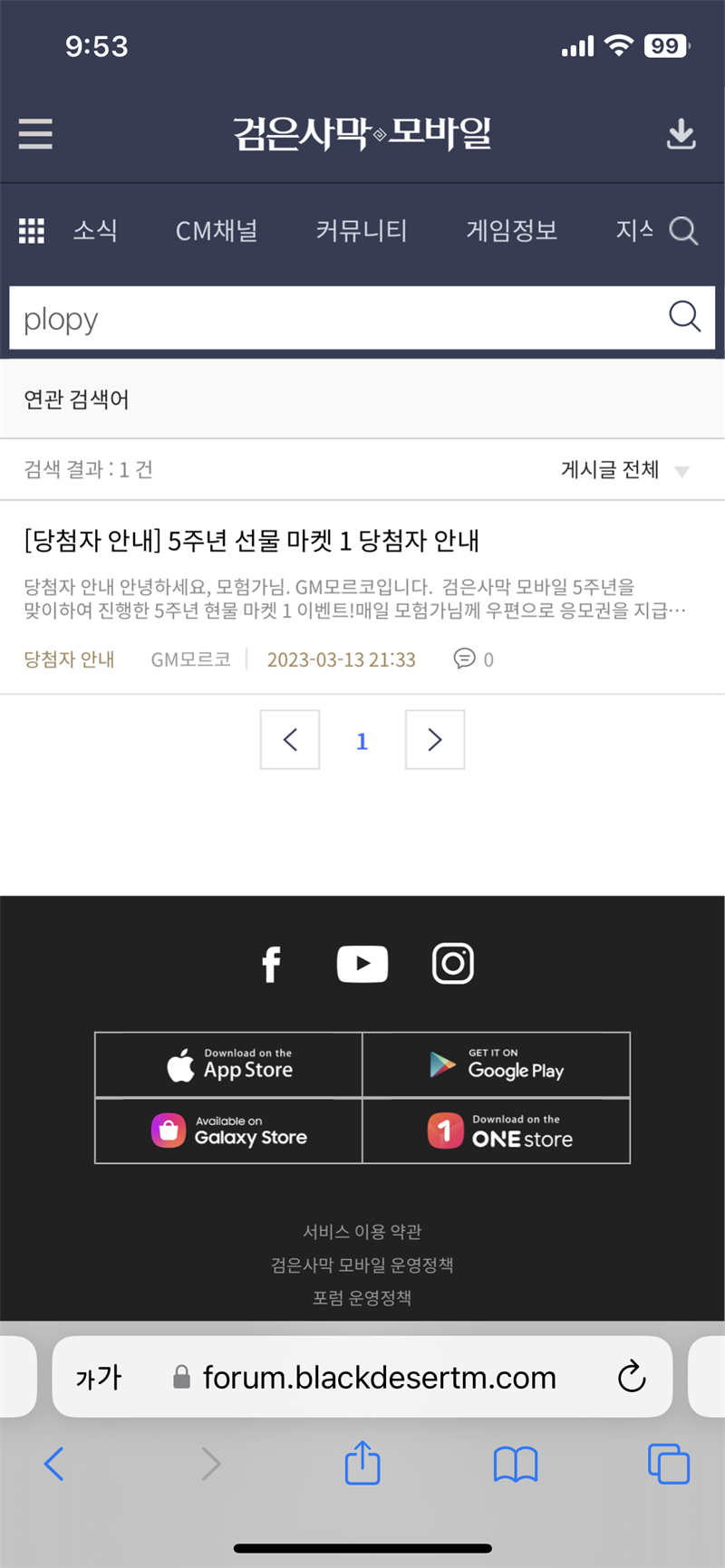Submit search with the magnifier in search box
725x1568 pixels.
684,317
